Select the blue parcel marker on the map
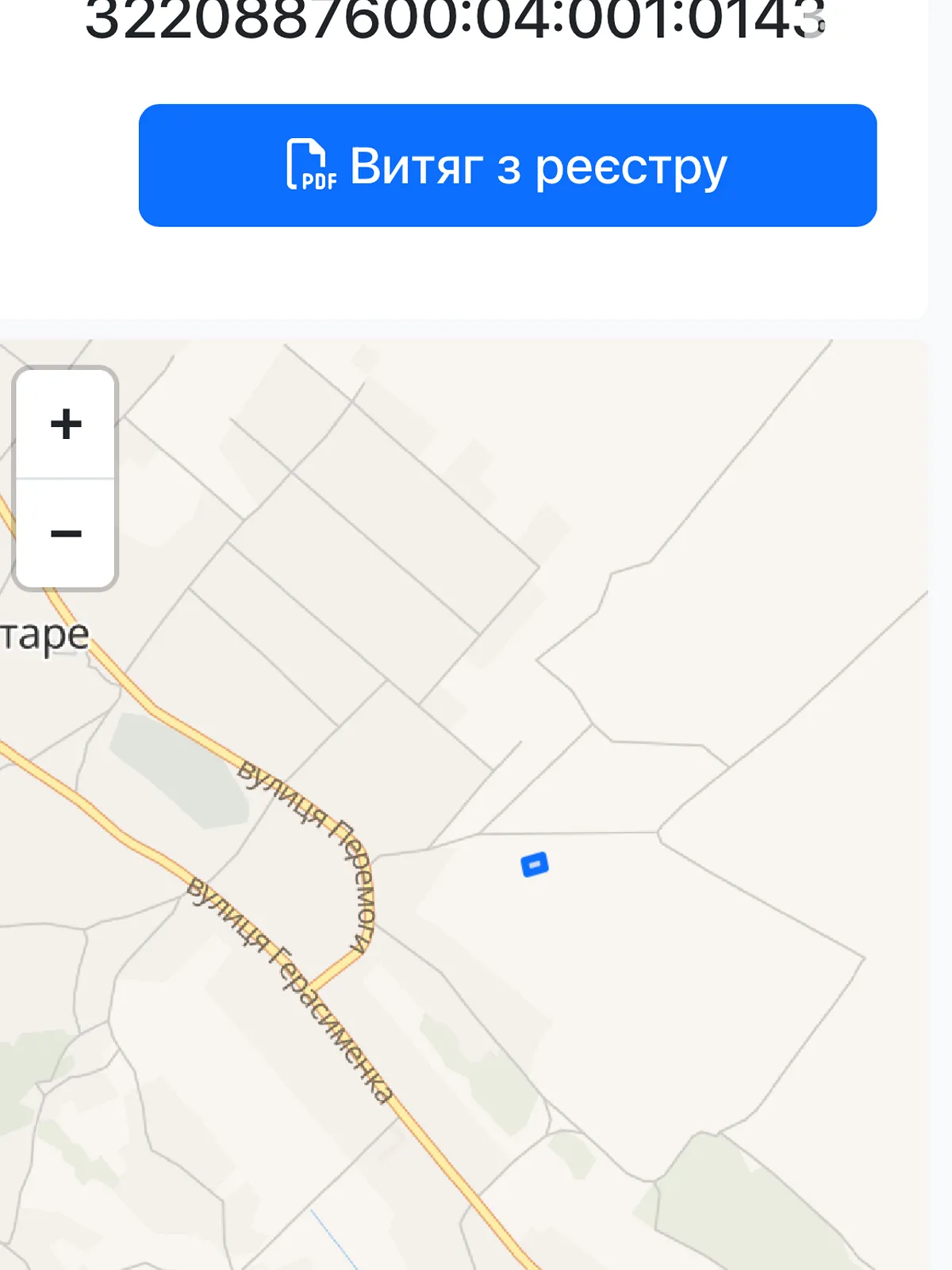952x1270 pixels. (535, 864)
